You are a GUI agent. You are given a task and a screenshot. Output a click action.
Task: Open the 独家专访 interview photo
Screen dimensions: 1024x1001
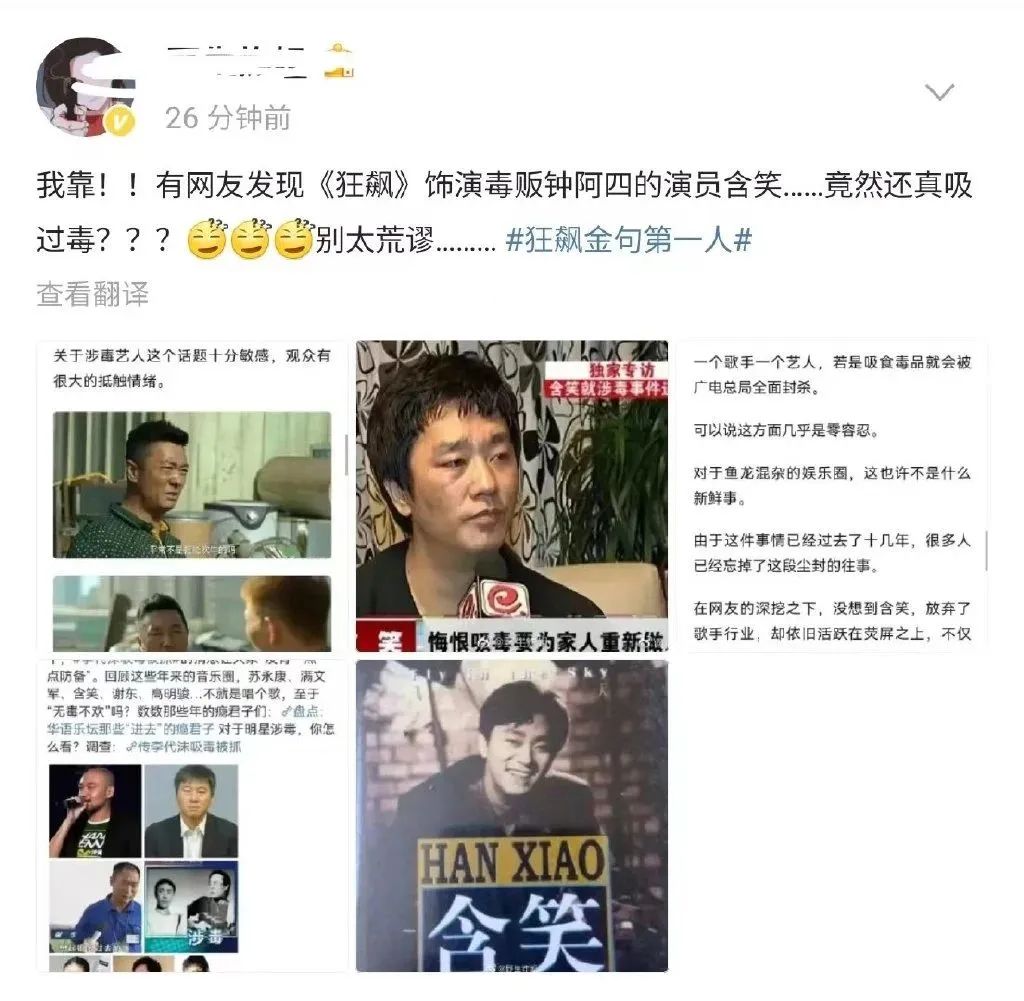click(512, 496)
